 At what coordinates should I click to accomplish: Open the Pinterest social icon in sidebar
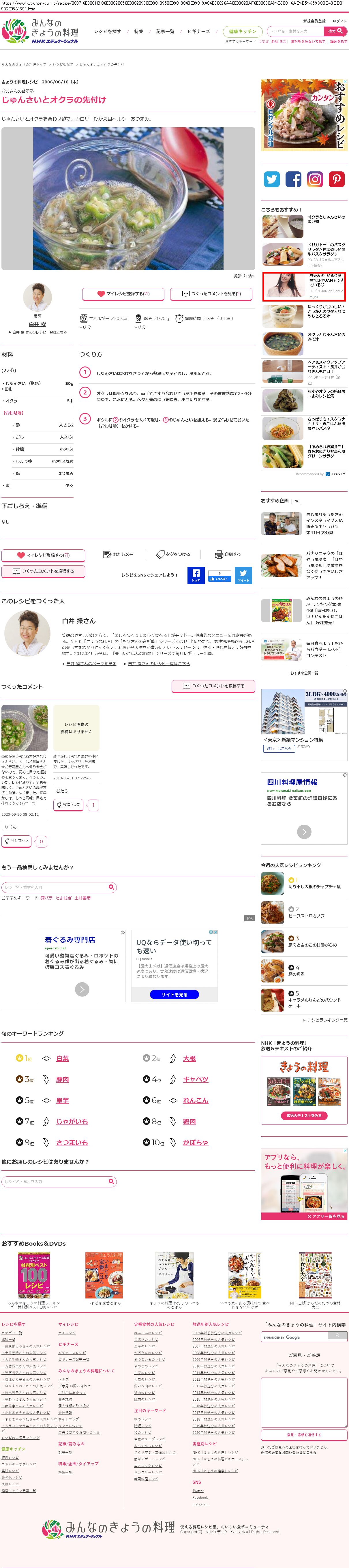(336, 179)
